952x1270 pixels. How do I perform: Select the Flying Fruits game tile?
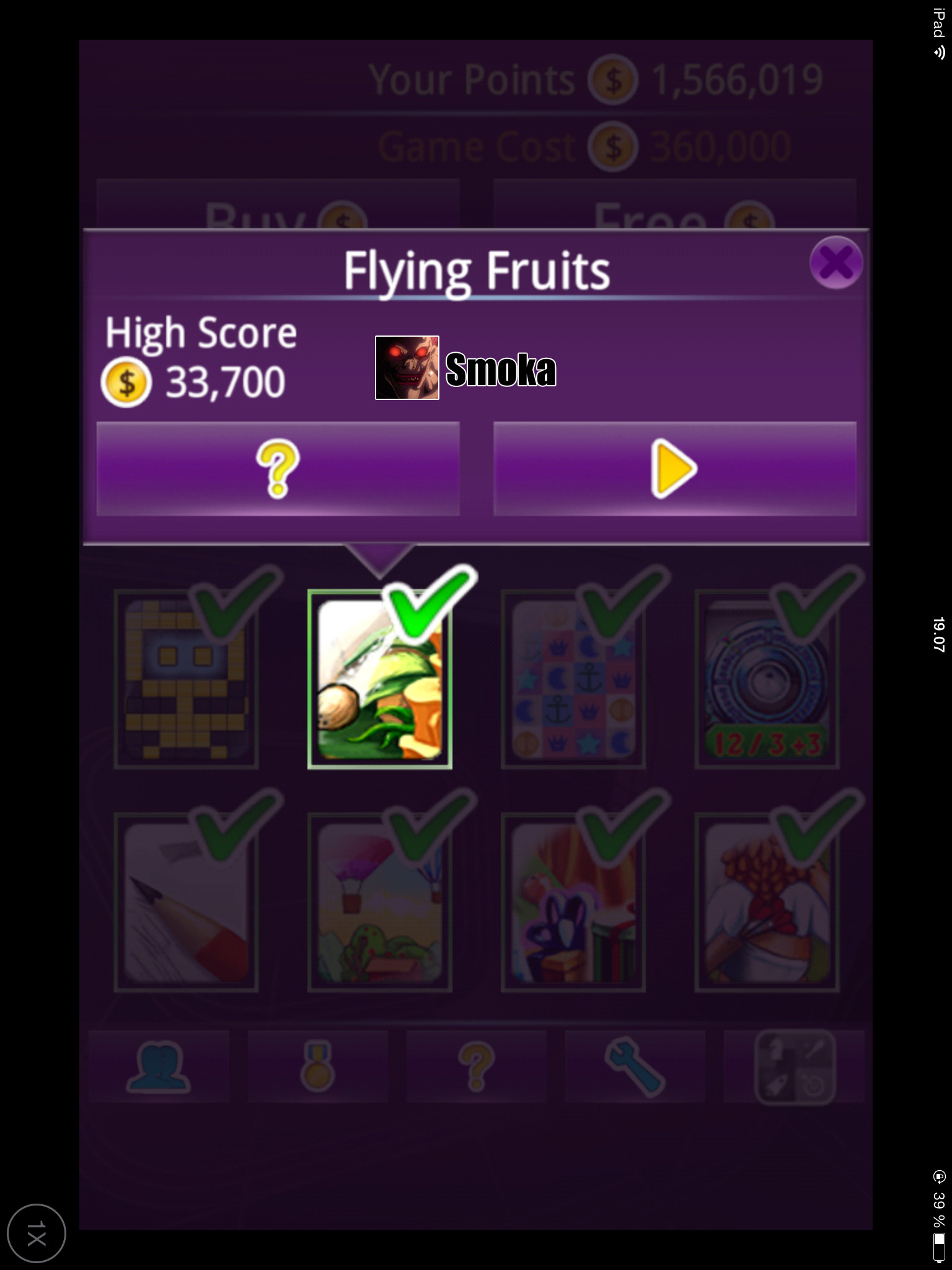tap(379, 680)
